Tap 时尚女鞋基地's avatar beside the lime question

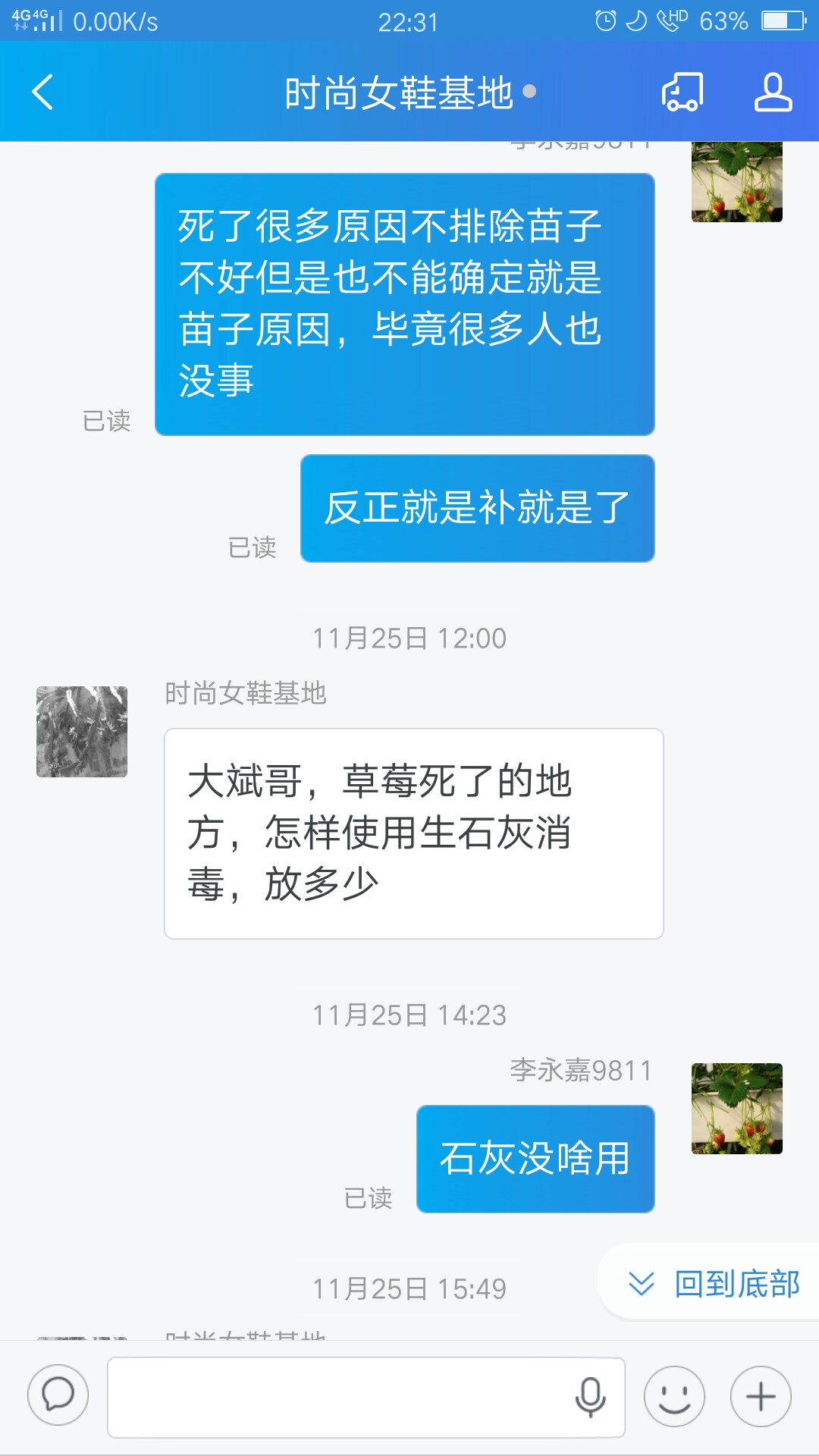pyautogui.click(x=82, y=732)
